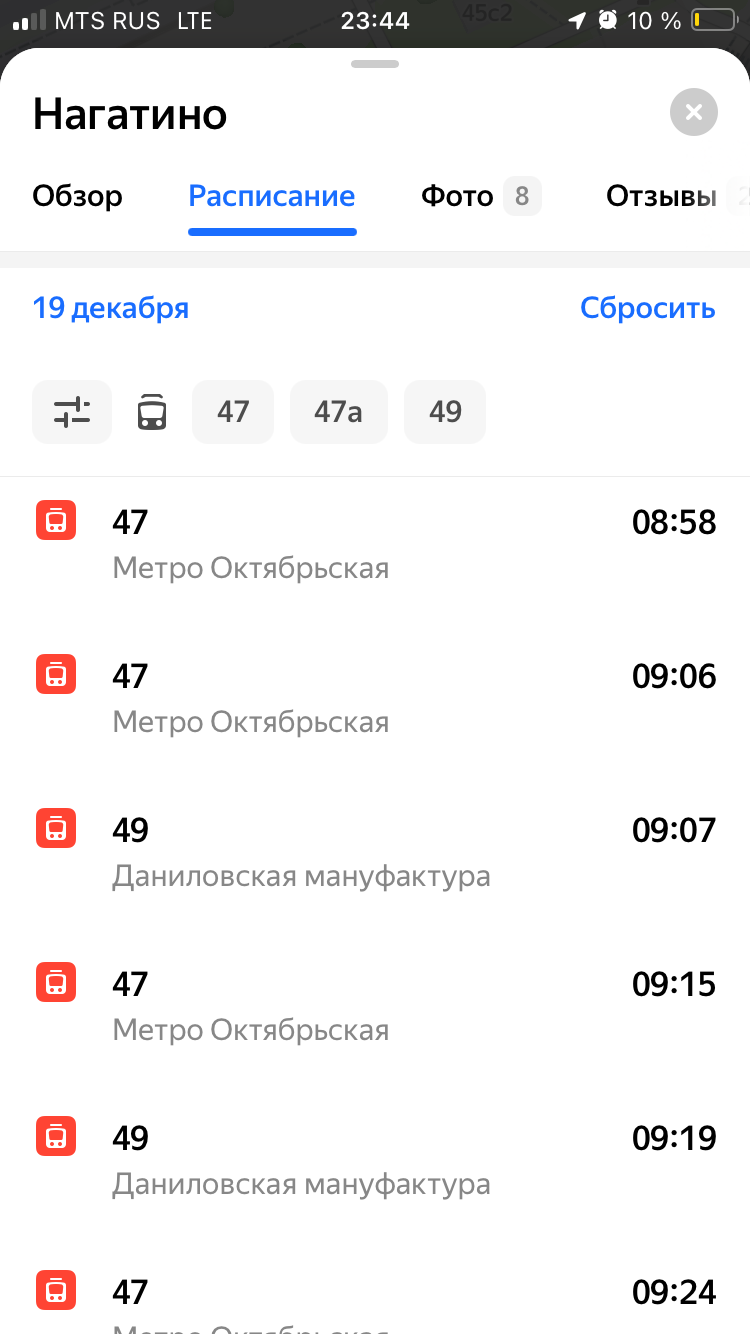View the 49 tram at 09:07
Viewport: 750px width, 1334px height.
coord(375,853)
